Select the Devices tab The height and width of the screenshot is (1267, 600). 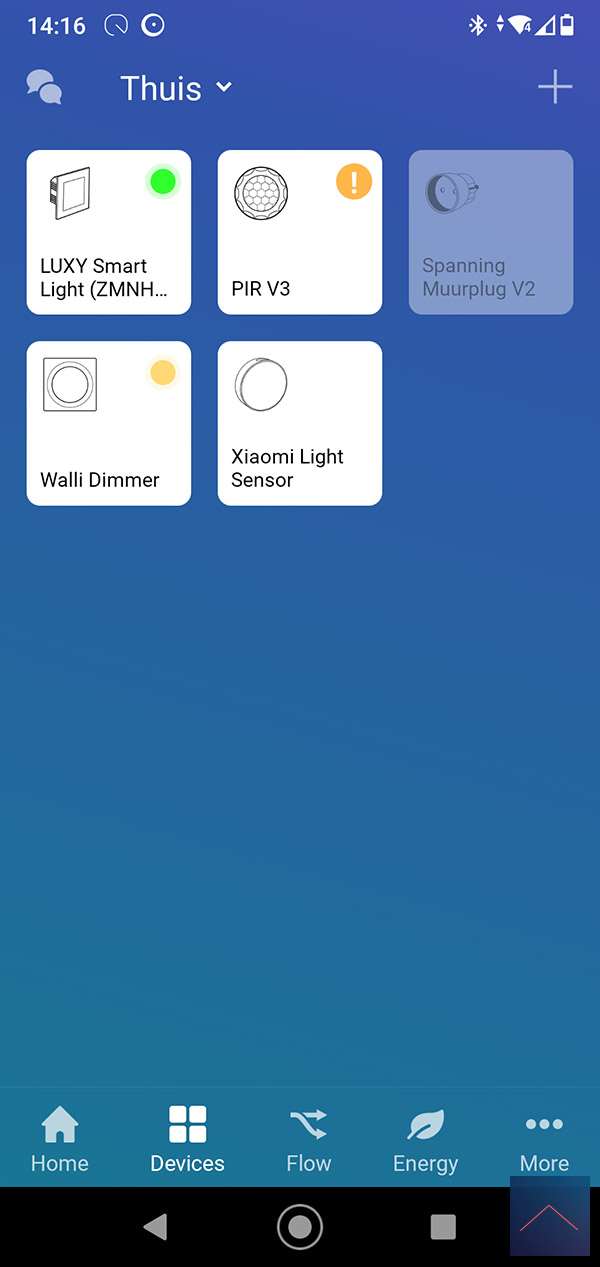[x=187, y=1140]
